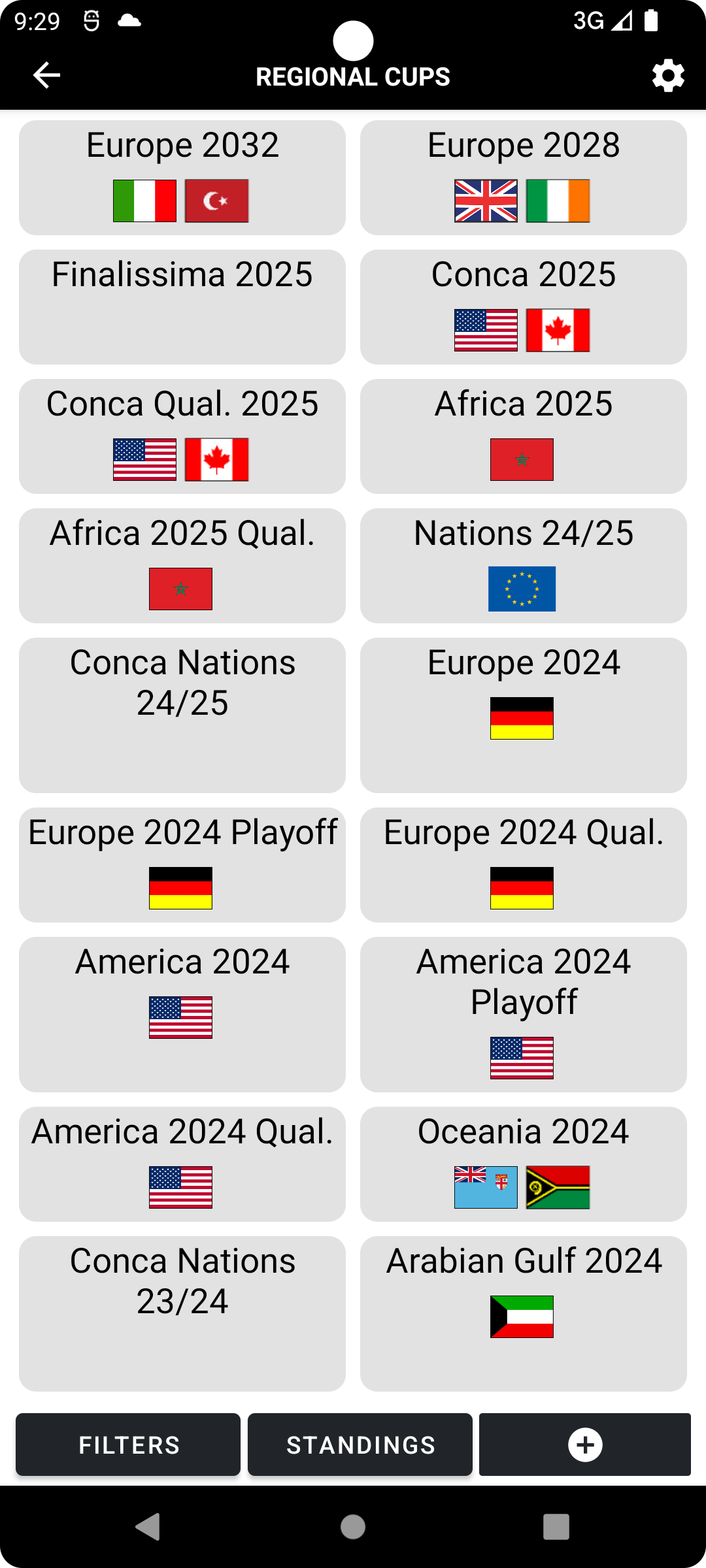Open the settings gear
Screen dimensions: 706x1568
point(668,76)
